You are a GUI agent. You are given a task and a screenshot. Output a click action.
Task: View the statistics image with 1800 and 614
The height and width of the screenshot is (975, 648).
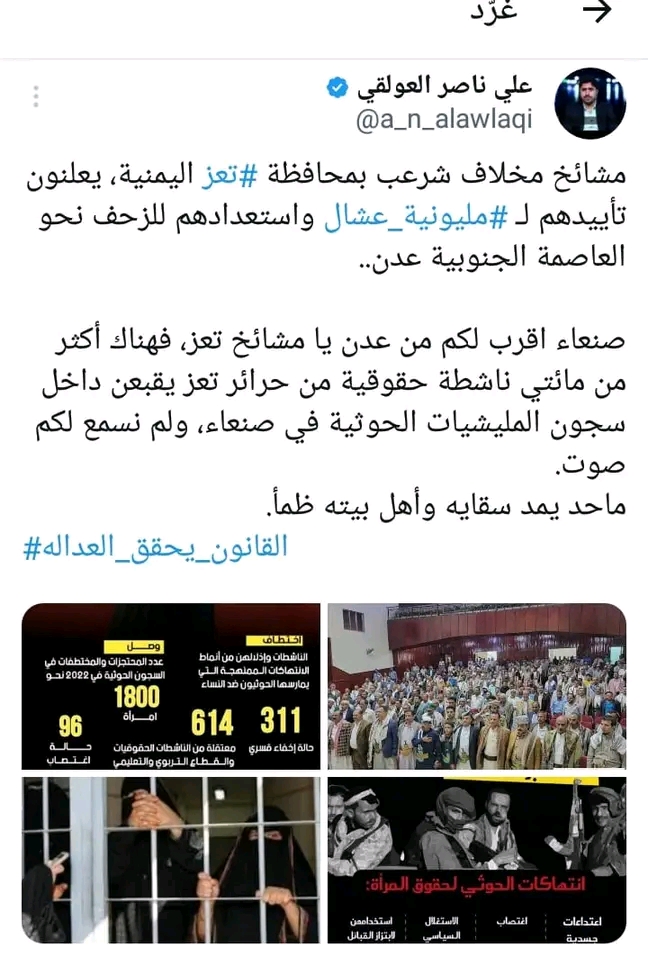pos(171,686)
